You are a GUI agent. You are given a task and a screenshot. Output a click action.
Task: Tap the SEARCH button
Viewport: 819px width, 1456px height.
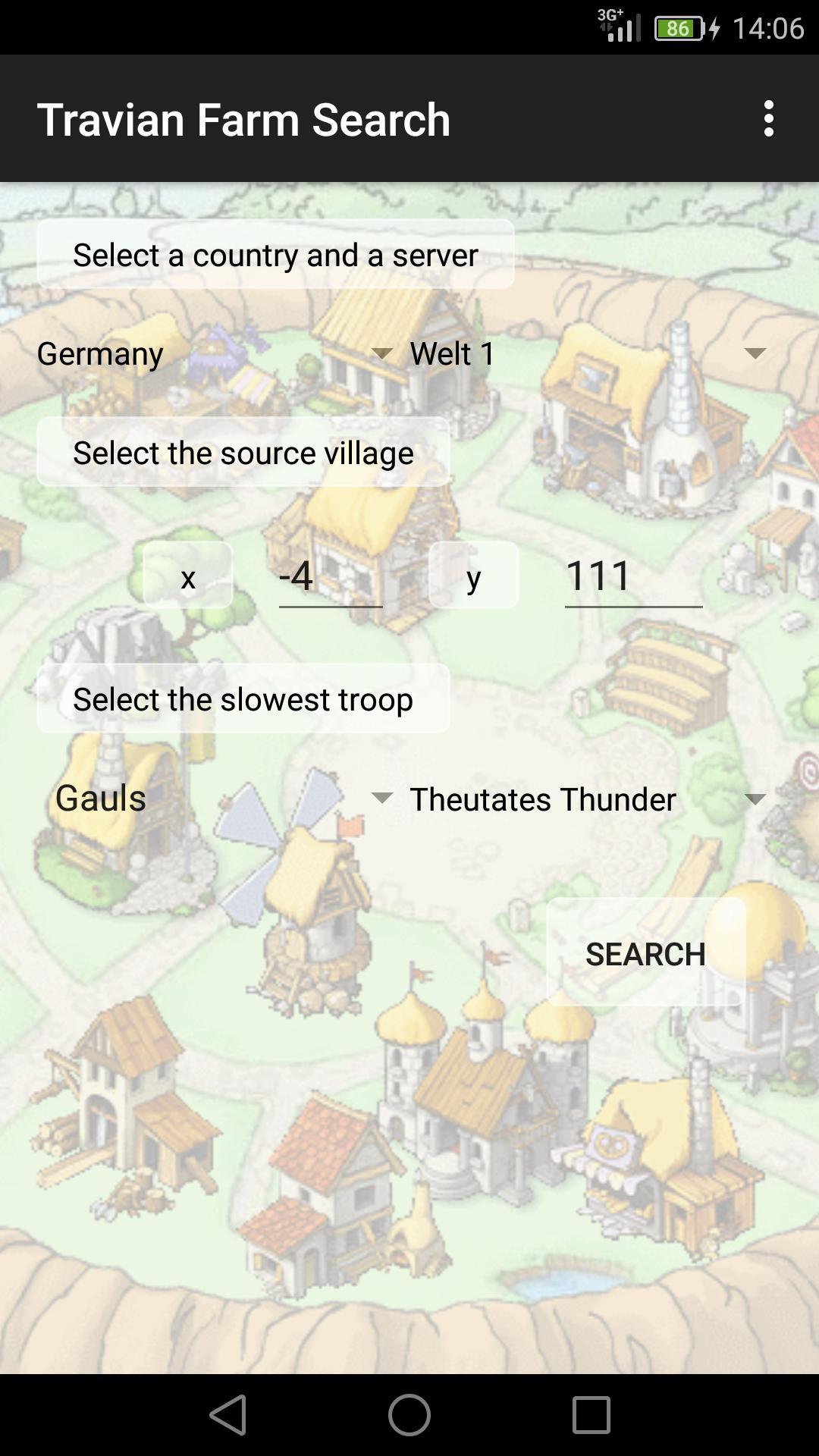645,953
